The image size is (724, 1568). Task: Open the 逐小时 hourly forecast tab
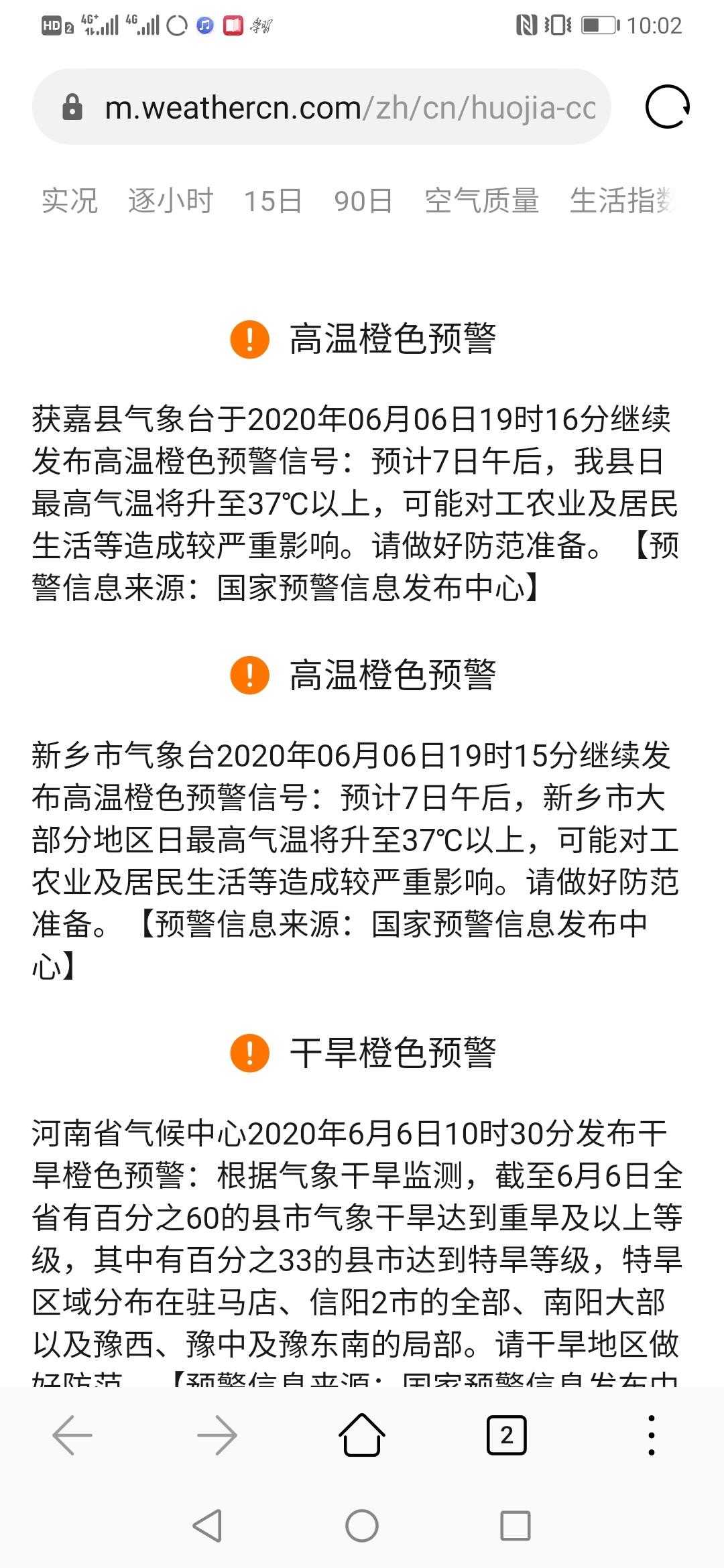[170, 201]
